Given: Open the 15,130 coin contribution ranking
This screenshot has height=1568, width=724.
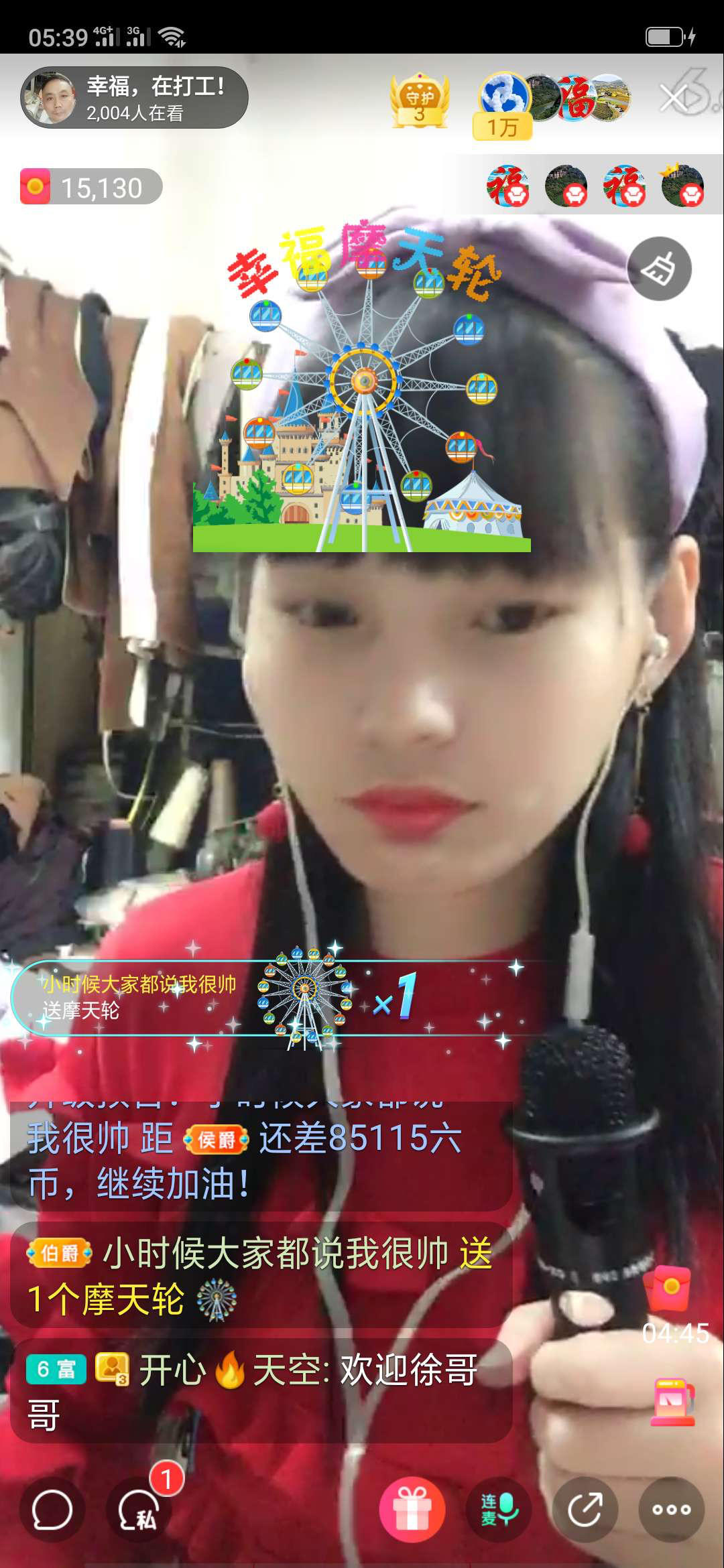Looking at the screenshot, I should [91, 187].
